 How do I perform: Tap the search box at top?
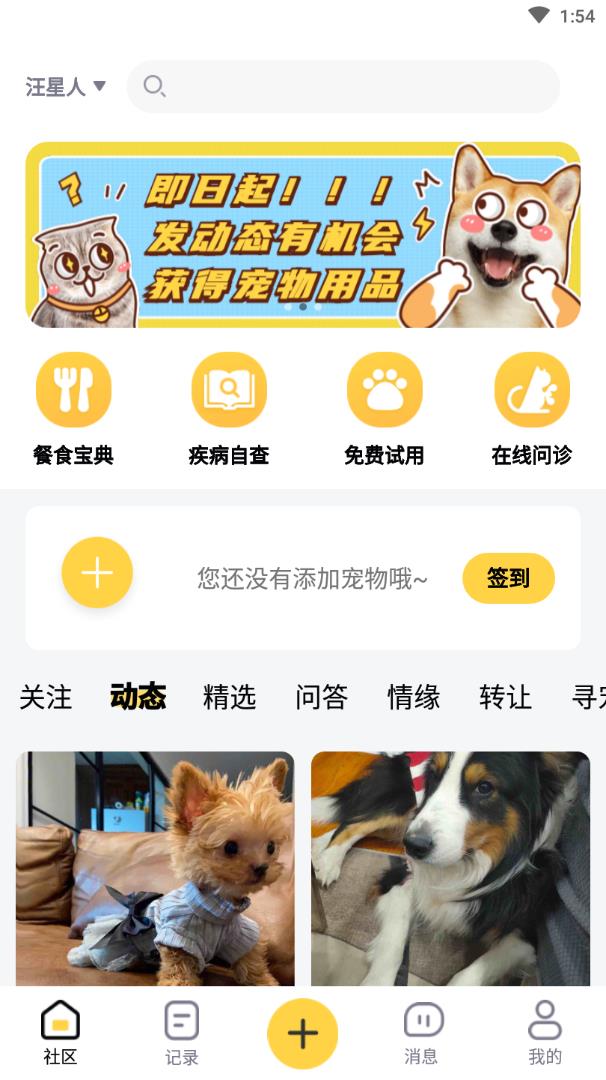[343, 87]
